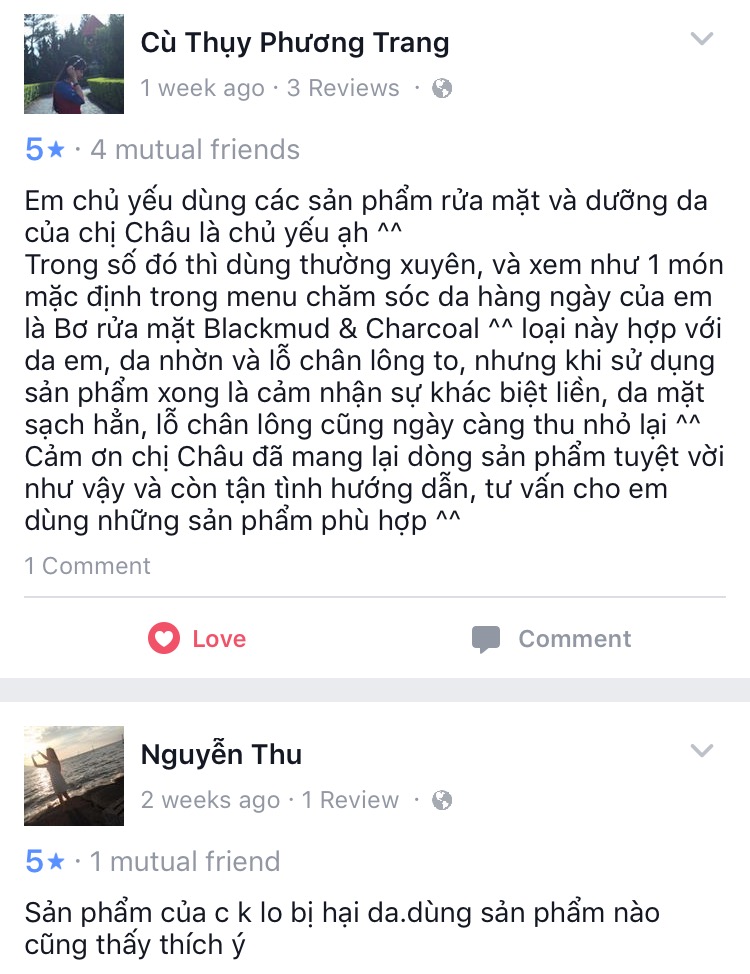Screen dimensions: 750x974
Task: Comment on Cù Thụy Phương Trang's review
Action: click(551, 639)
